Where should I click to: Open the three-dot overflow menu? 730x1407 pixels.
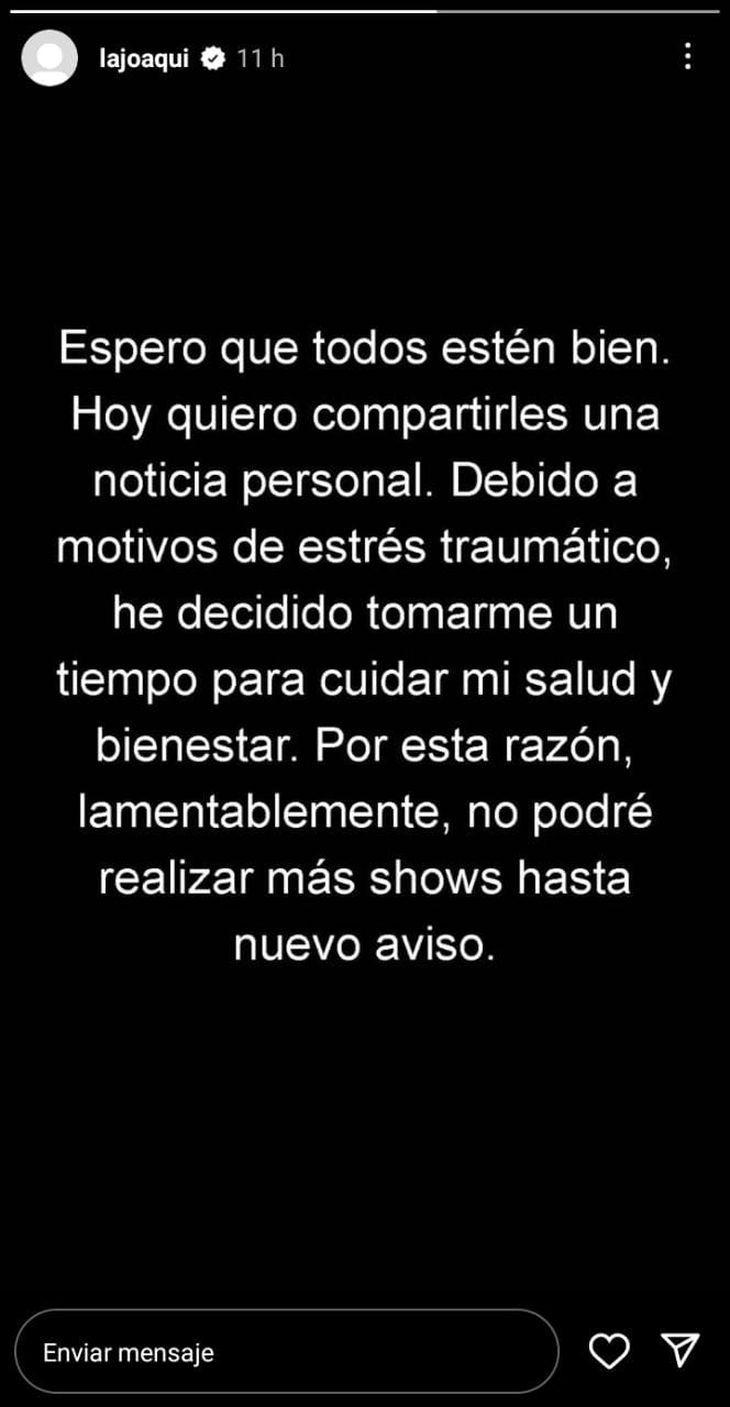[x=687, y=57]
